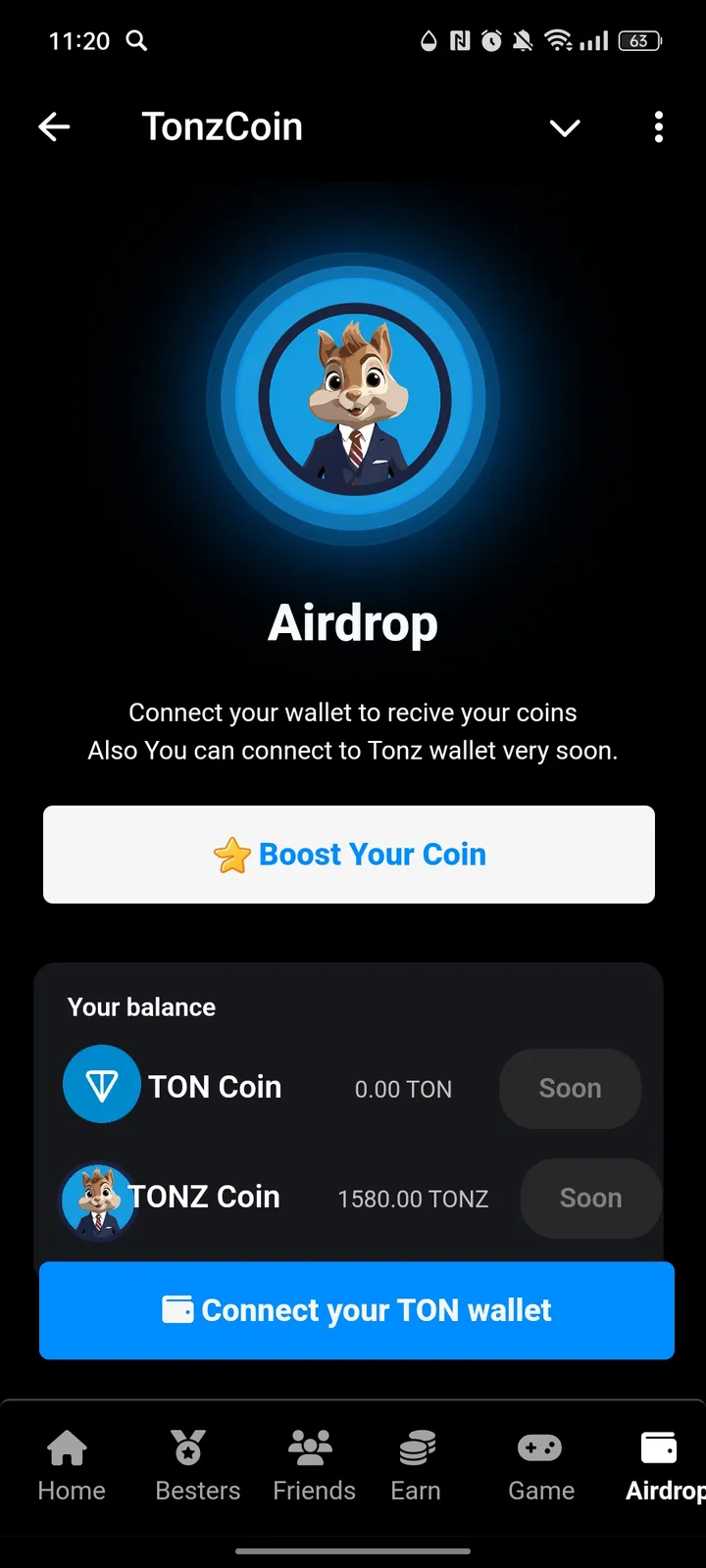This screenshot has width=706, height=1568.
Task: Tap Soon next to TON Coin balance
Action: pos(570,1088)
